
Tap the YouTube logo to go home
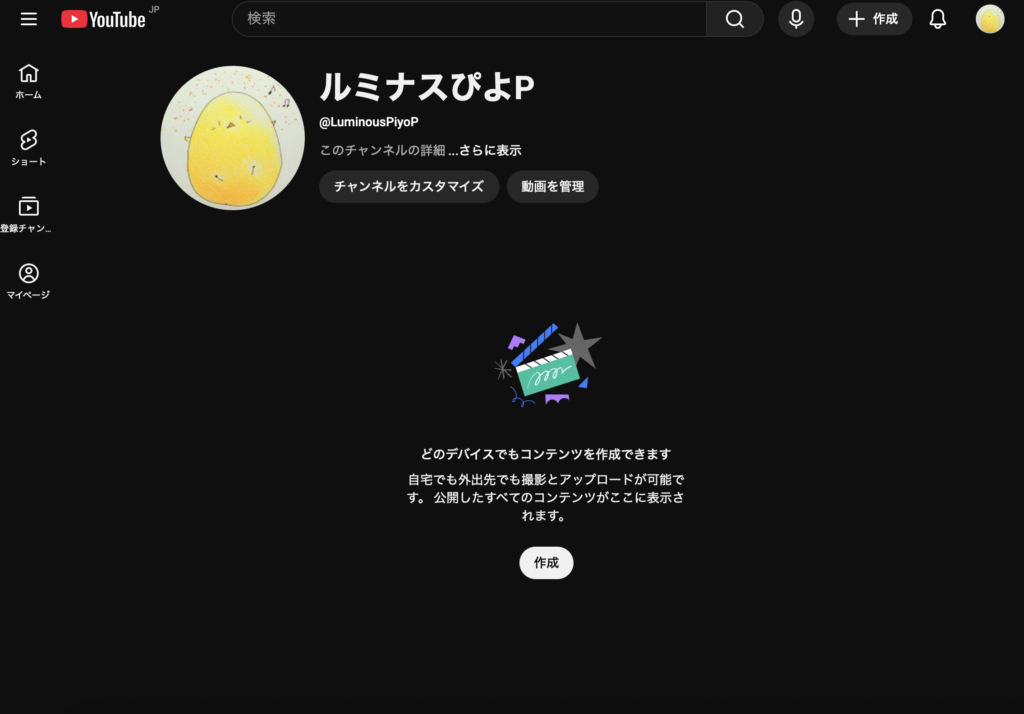(103, 19)
